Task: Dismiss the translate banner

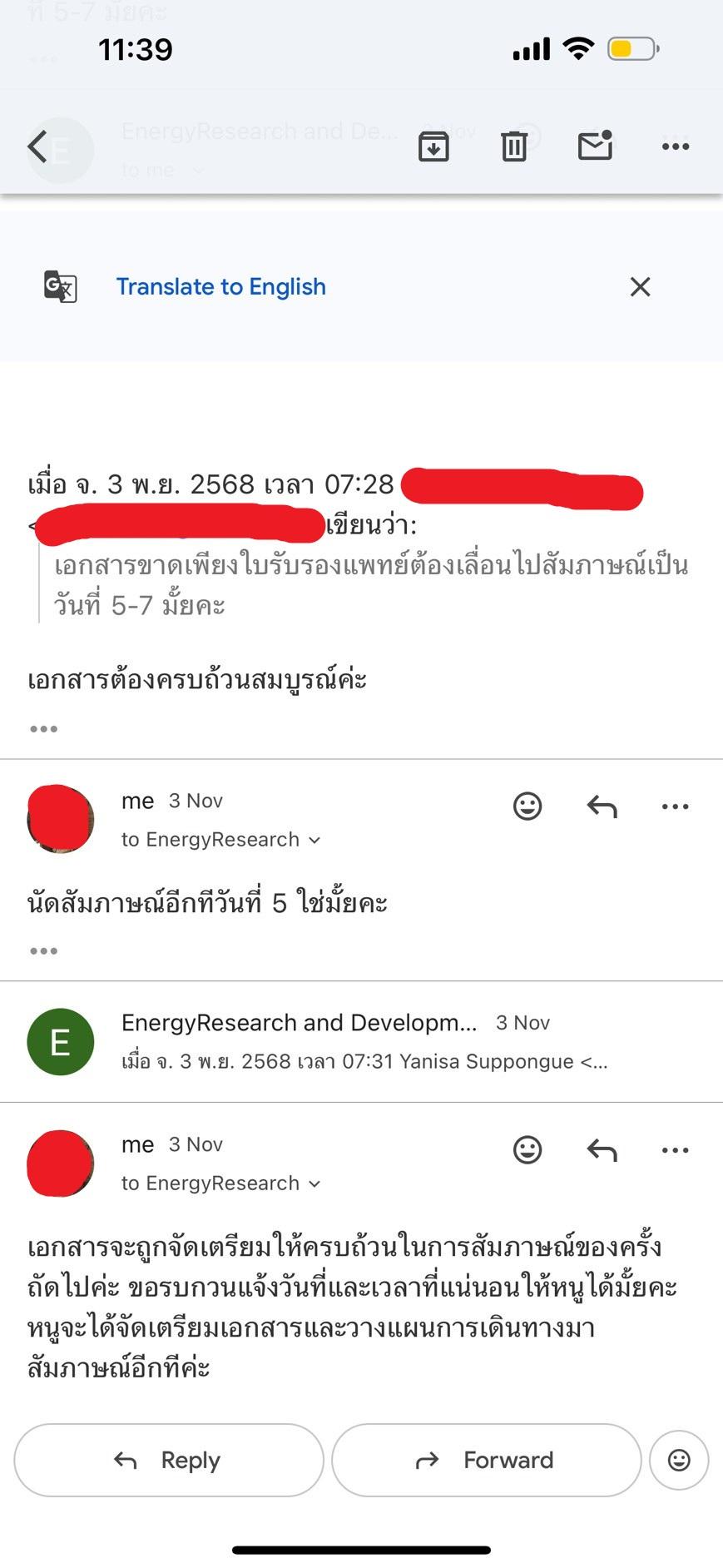Action: pyautogui.click(x=640, y=287)
